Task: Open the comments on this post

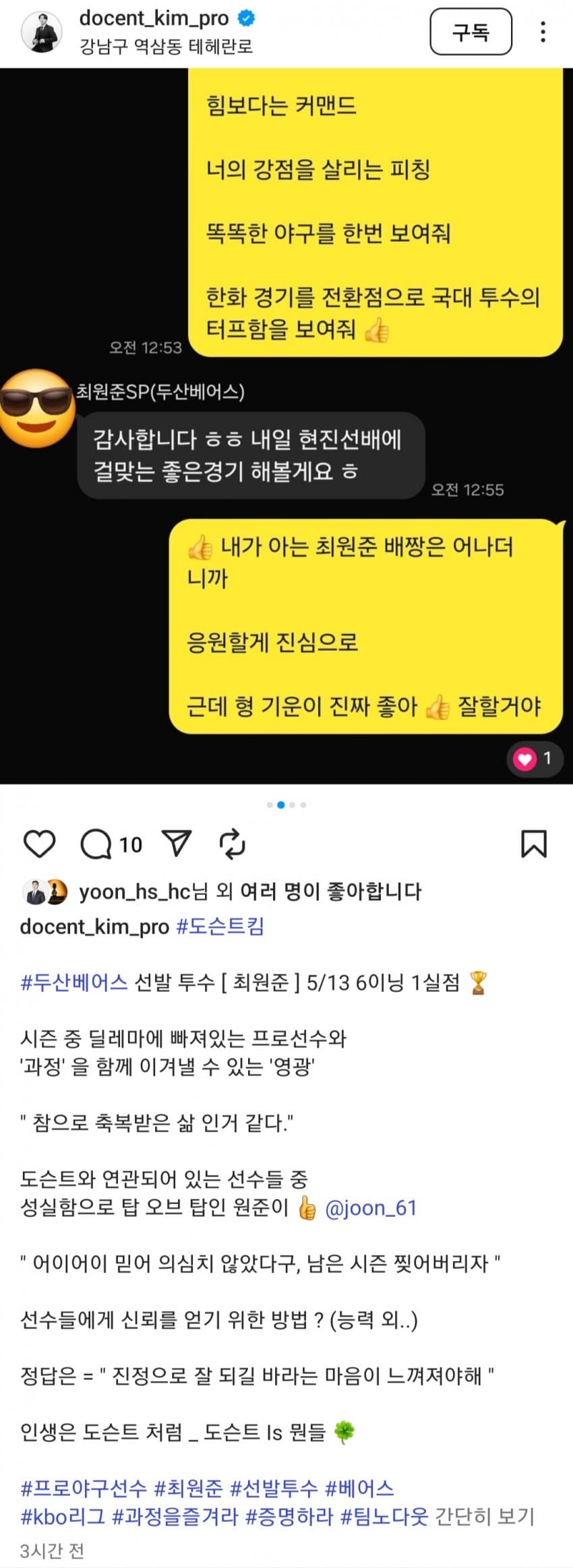Action: 96,844
